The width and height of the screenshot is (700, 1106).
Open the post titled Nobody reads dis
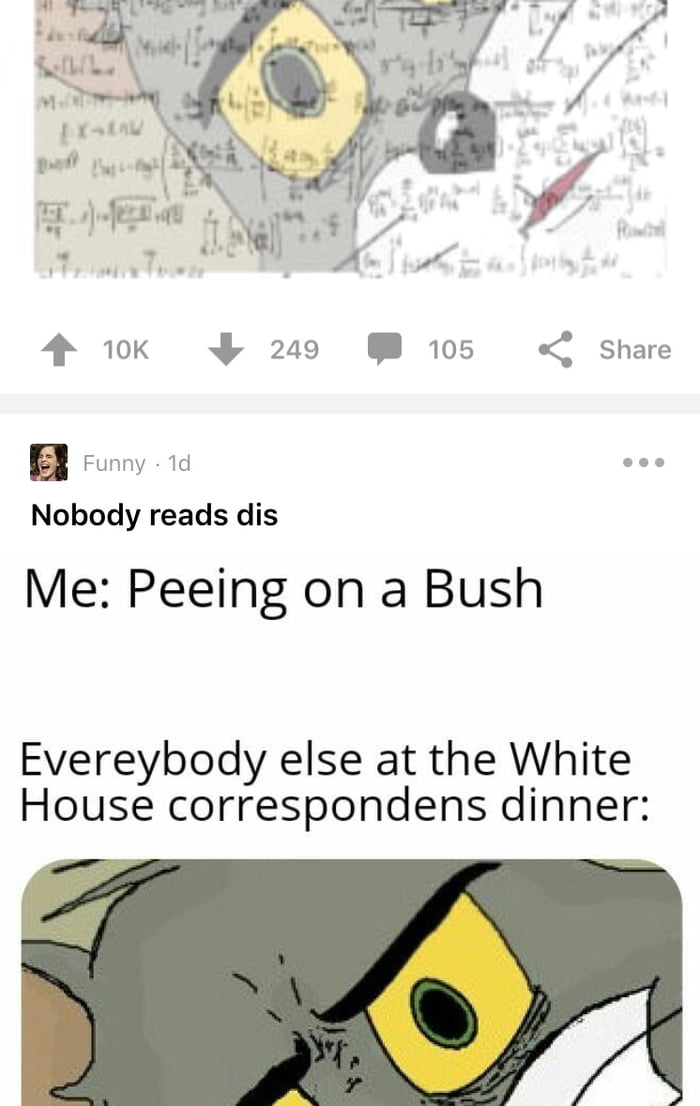click(x=154, y=515)
